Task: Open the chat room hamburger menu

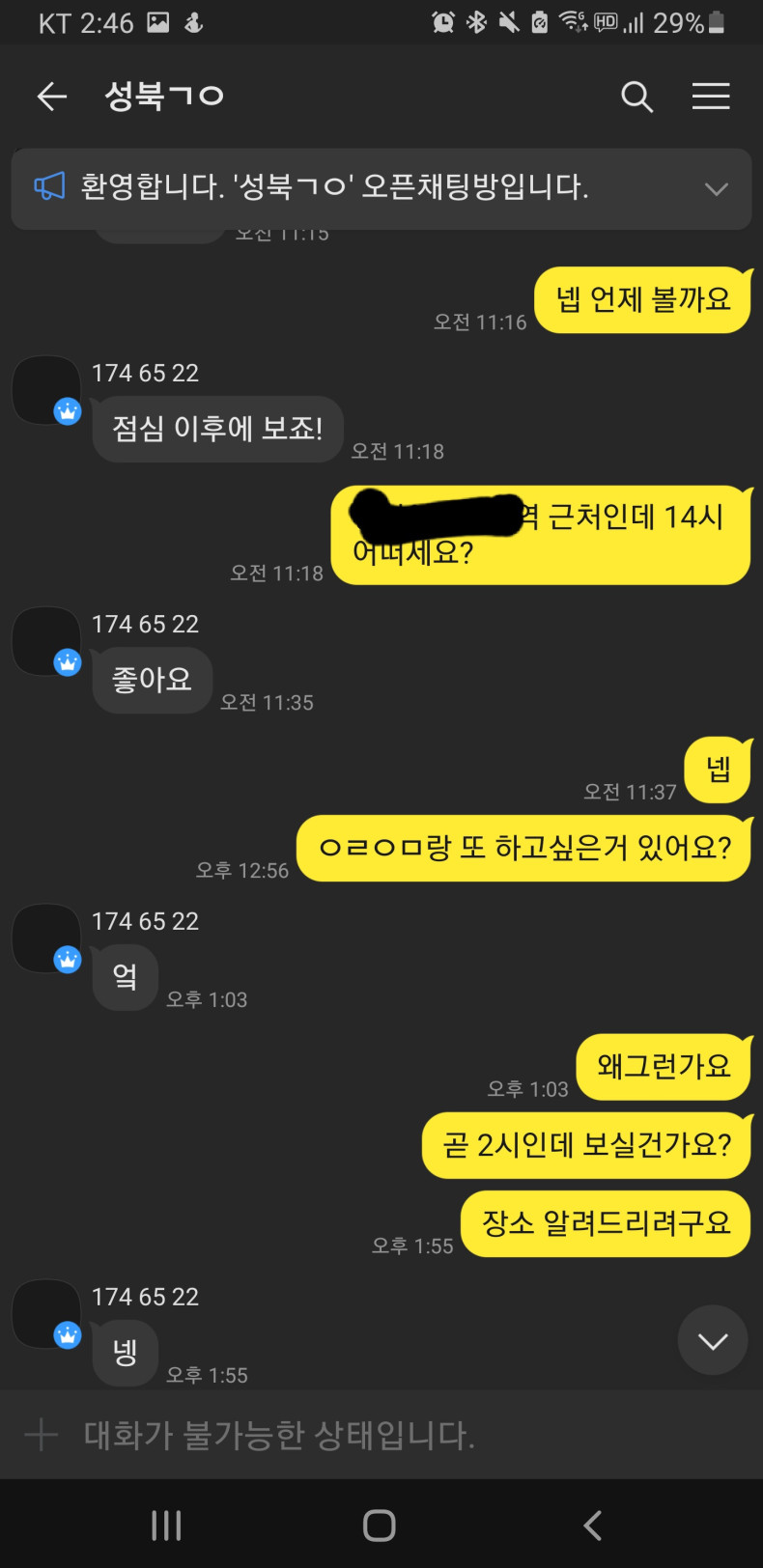Action: click(711, 96)
